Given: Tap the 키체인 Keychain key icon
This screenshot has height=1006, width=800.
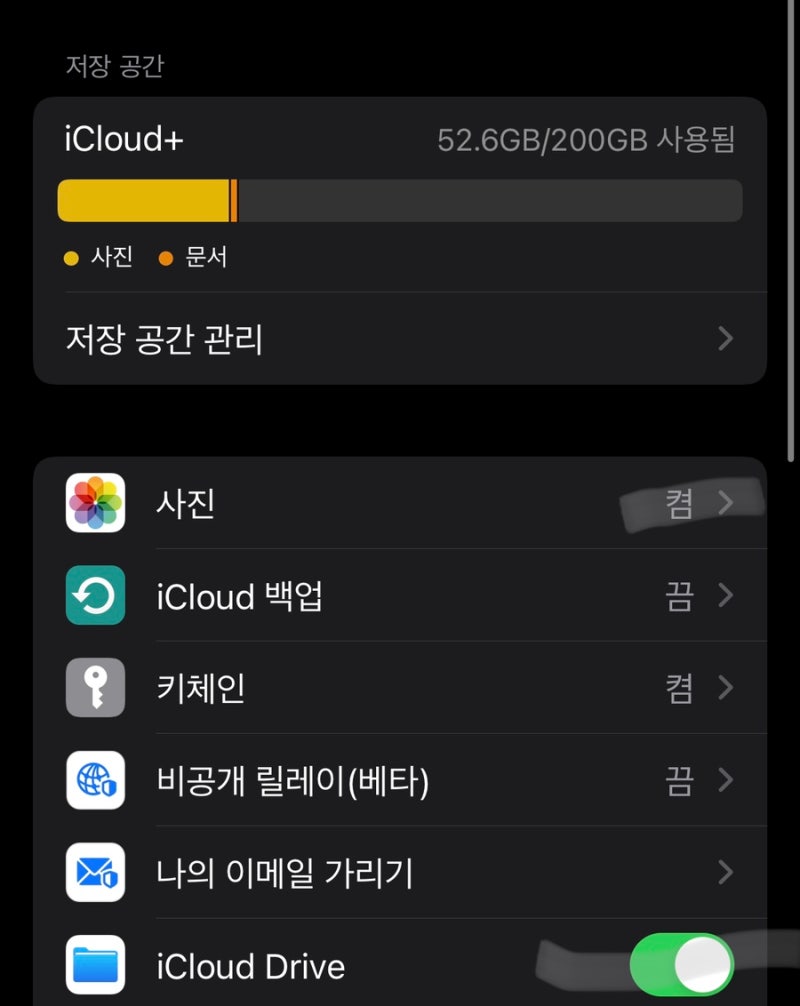Looking at the screenshot, I should click(x=94, y=688).
